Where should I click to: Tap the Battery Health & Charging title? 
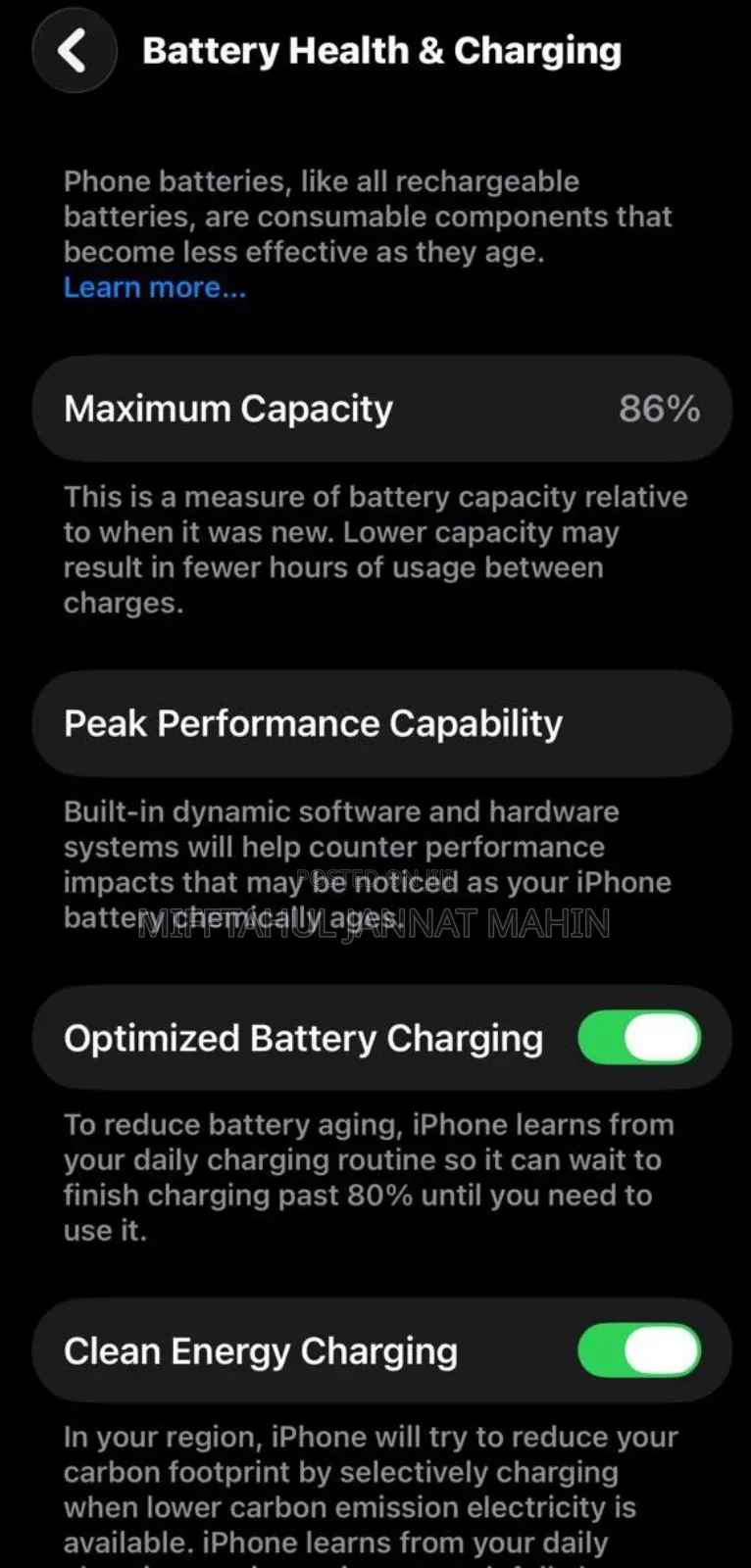click(382, 50)
